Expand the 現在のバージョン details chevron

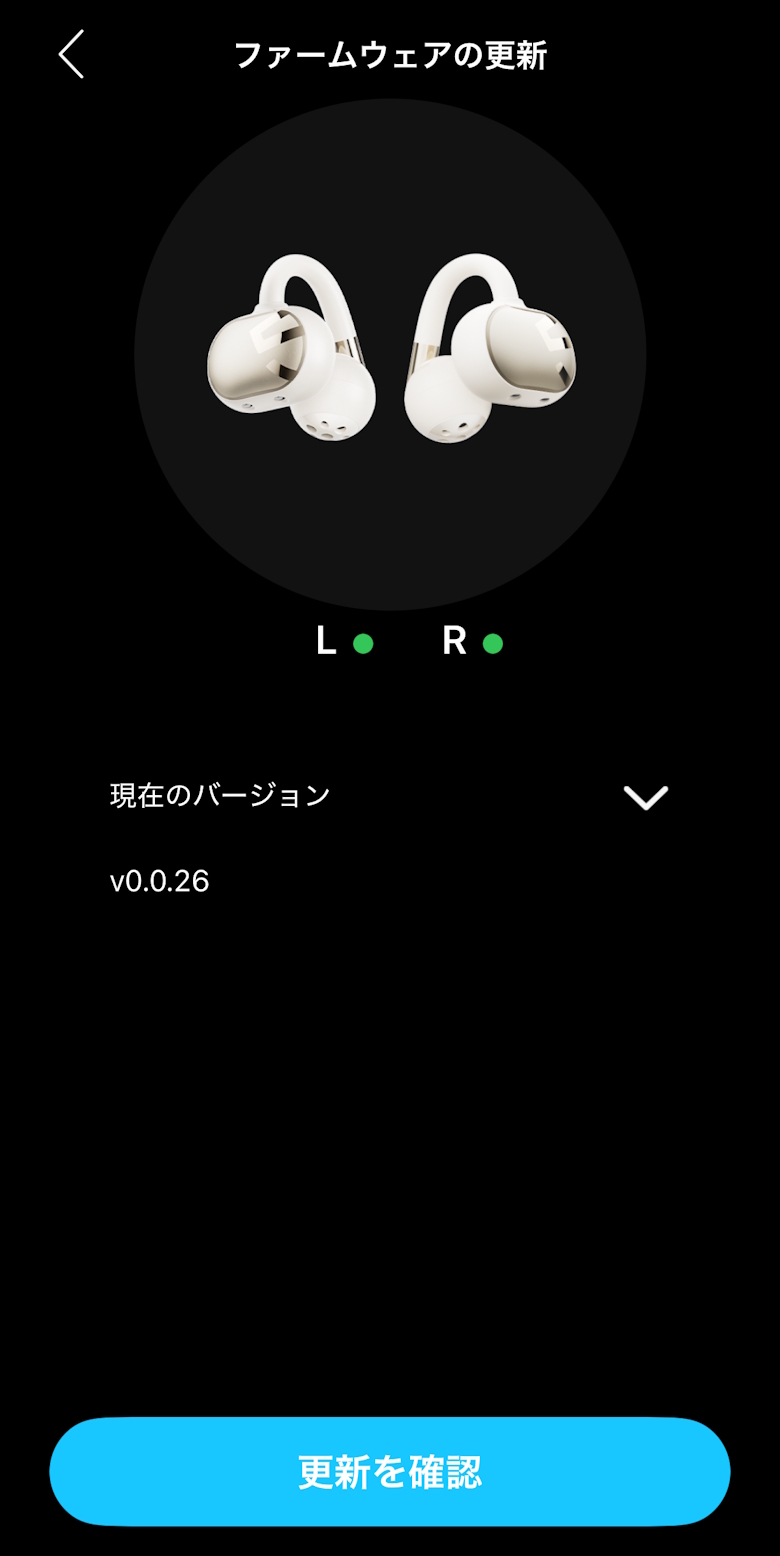645,797
